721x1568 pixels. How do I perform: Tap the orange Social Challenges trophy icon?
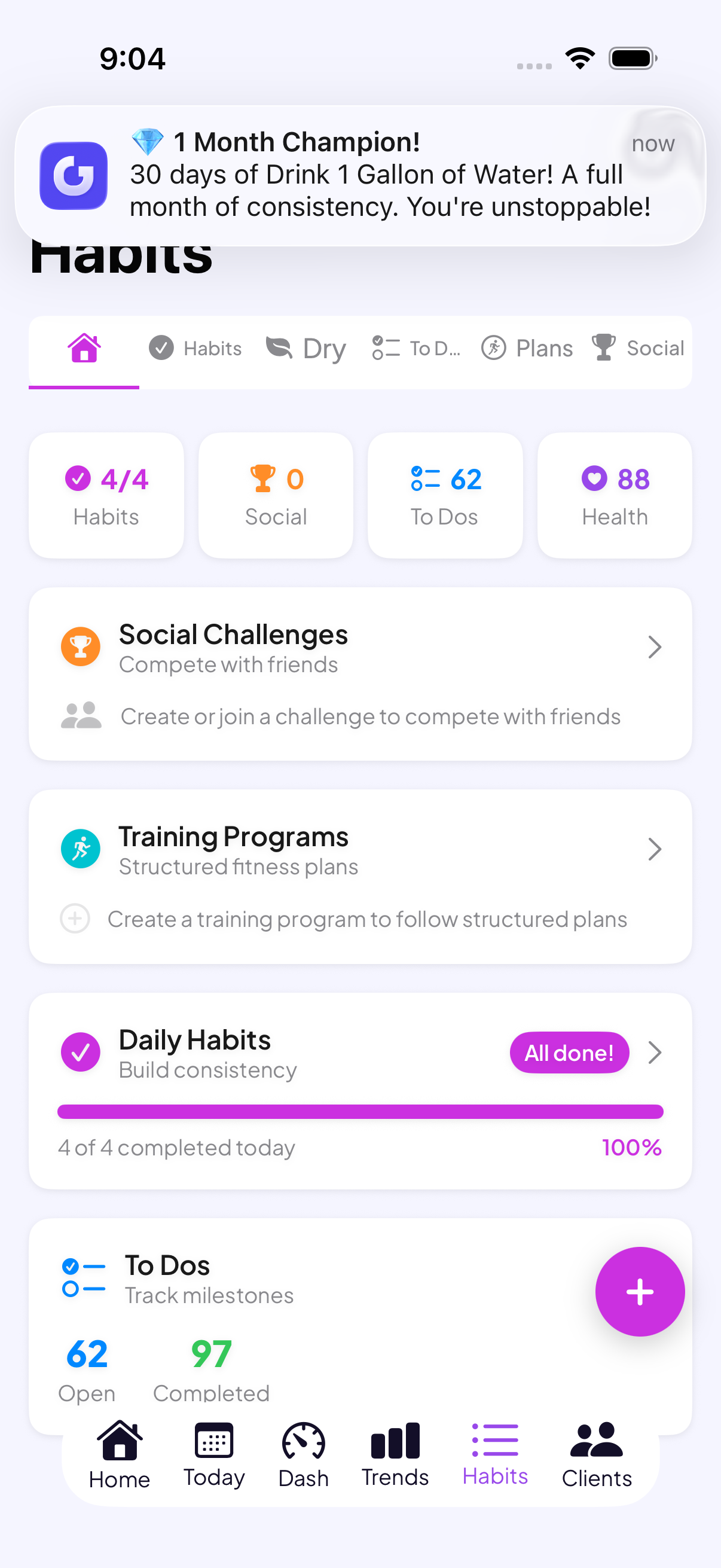(x=80, y=647)
